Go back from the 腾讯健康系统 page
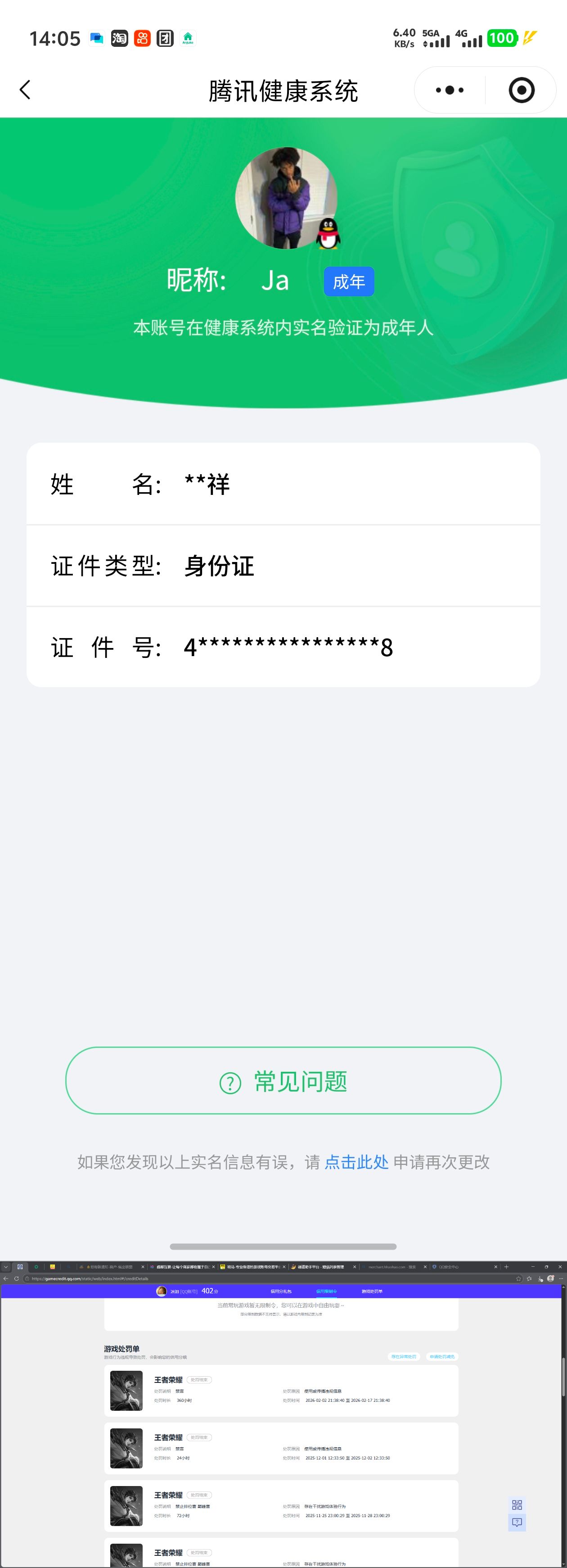This screenshot has width=567, height=1568. (26, 90)
